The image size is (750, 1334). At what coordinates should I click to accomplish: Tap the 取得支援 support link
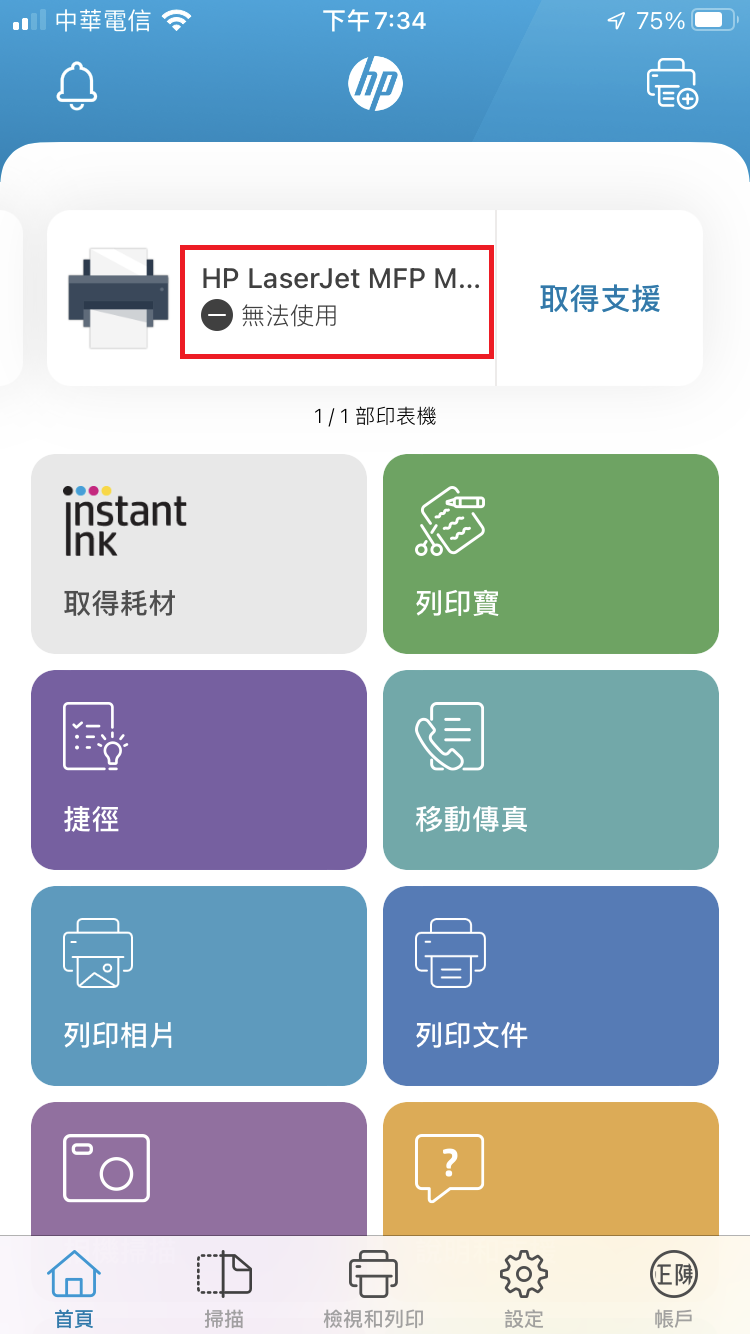click(x=599, y=296)
